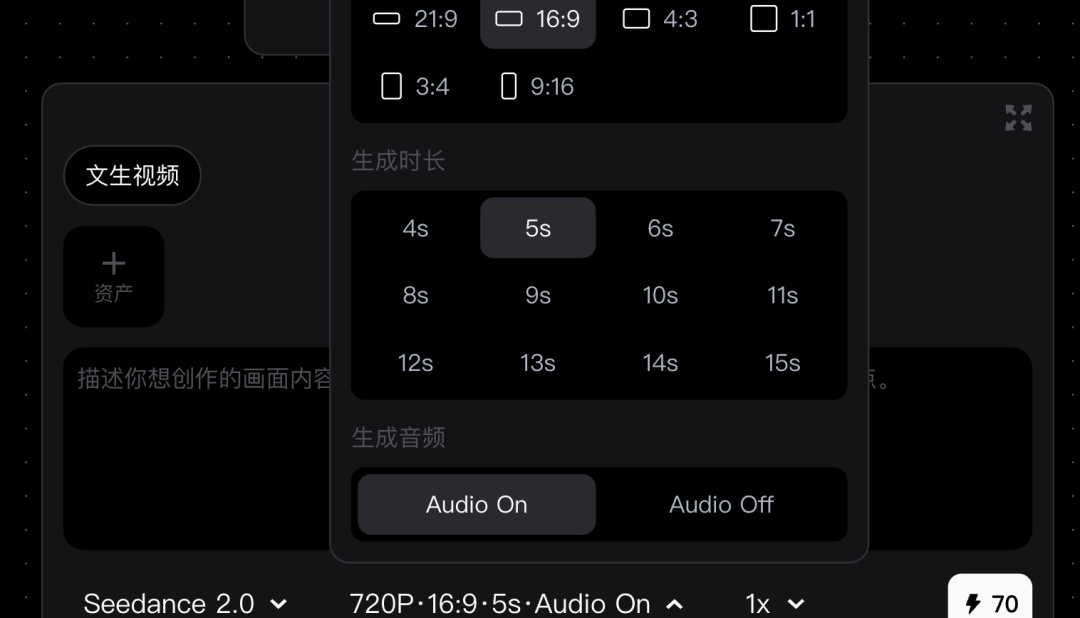Image resolution: width=1080 pixels, height=618 pixels.
Task: Add an asset with the 资产 plus tile
Action: coord(114,276)
